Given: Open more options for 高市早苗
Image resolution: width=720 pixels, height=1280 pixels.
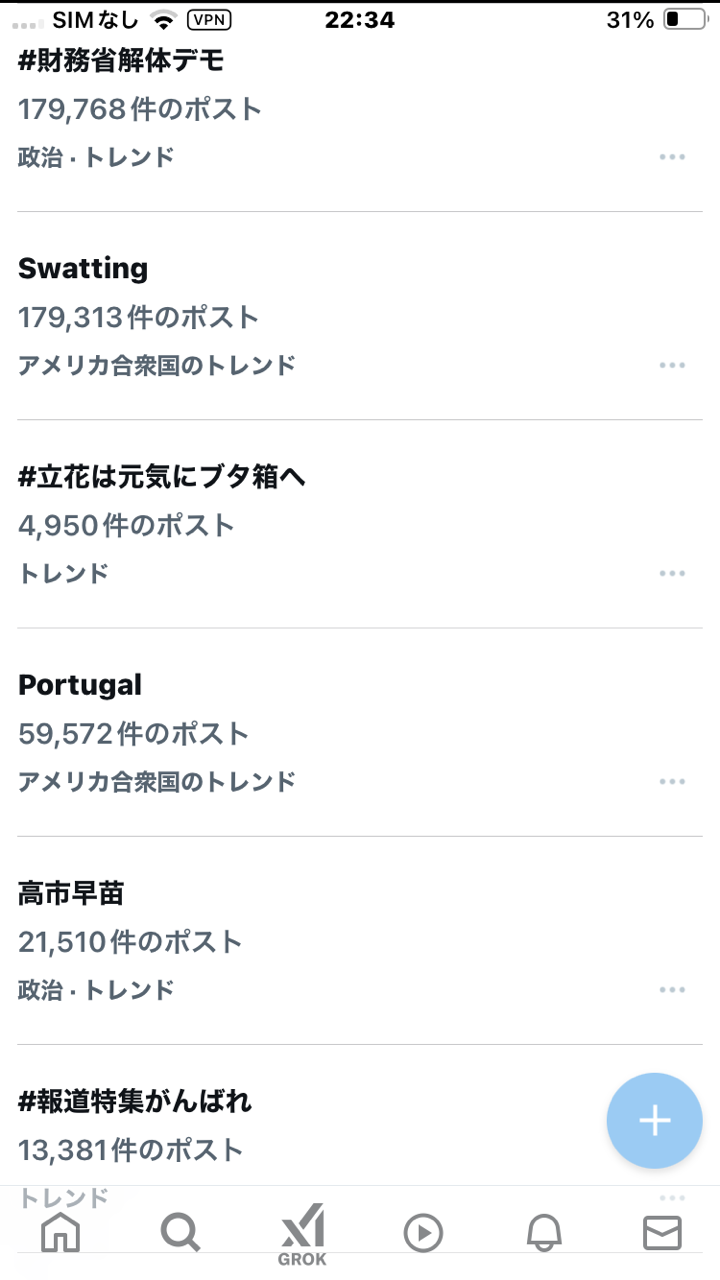Looking at the screenshot, I should tap(672, 989).
